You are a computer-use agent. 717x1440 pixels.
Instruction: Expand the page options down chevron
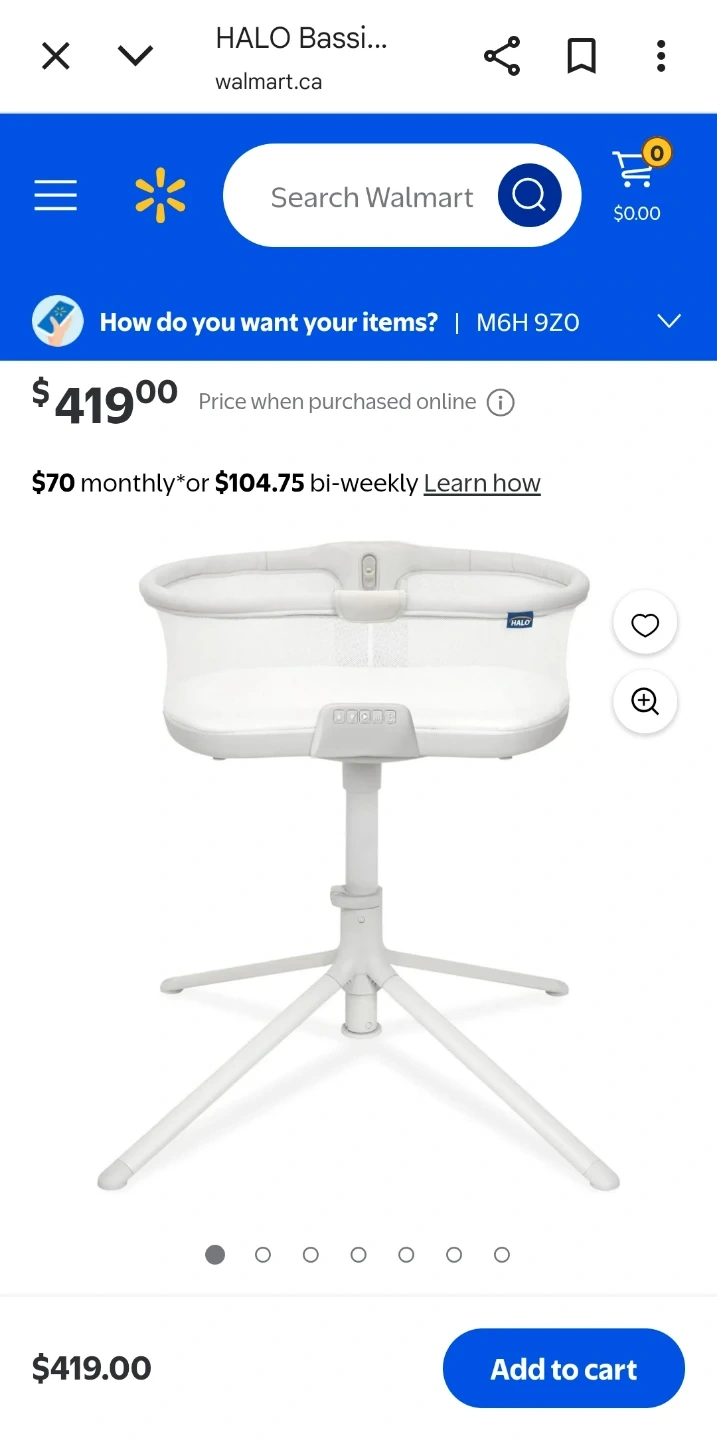click(x=135, y=56)
